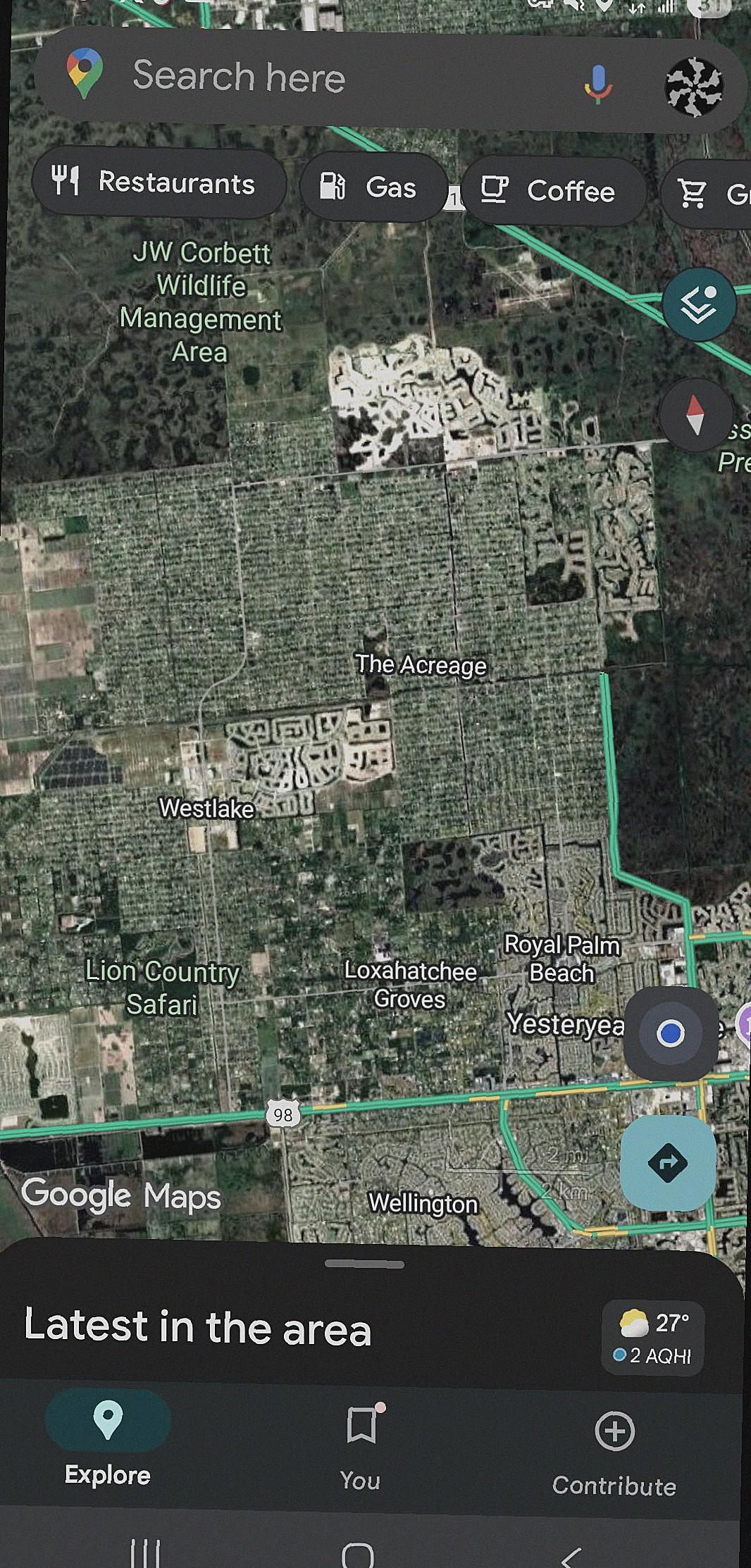The width and height of the screenshot is (751, 1568).
Task: Select the Gas chip
Action: click(373, 187)
